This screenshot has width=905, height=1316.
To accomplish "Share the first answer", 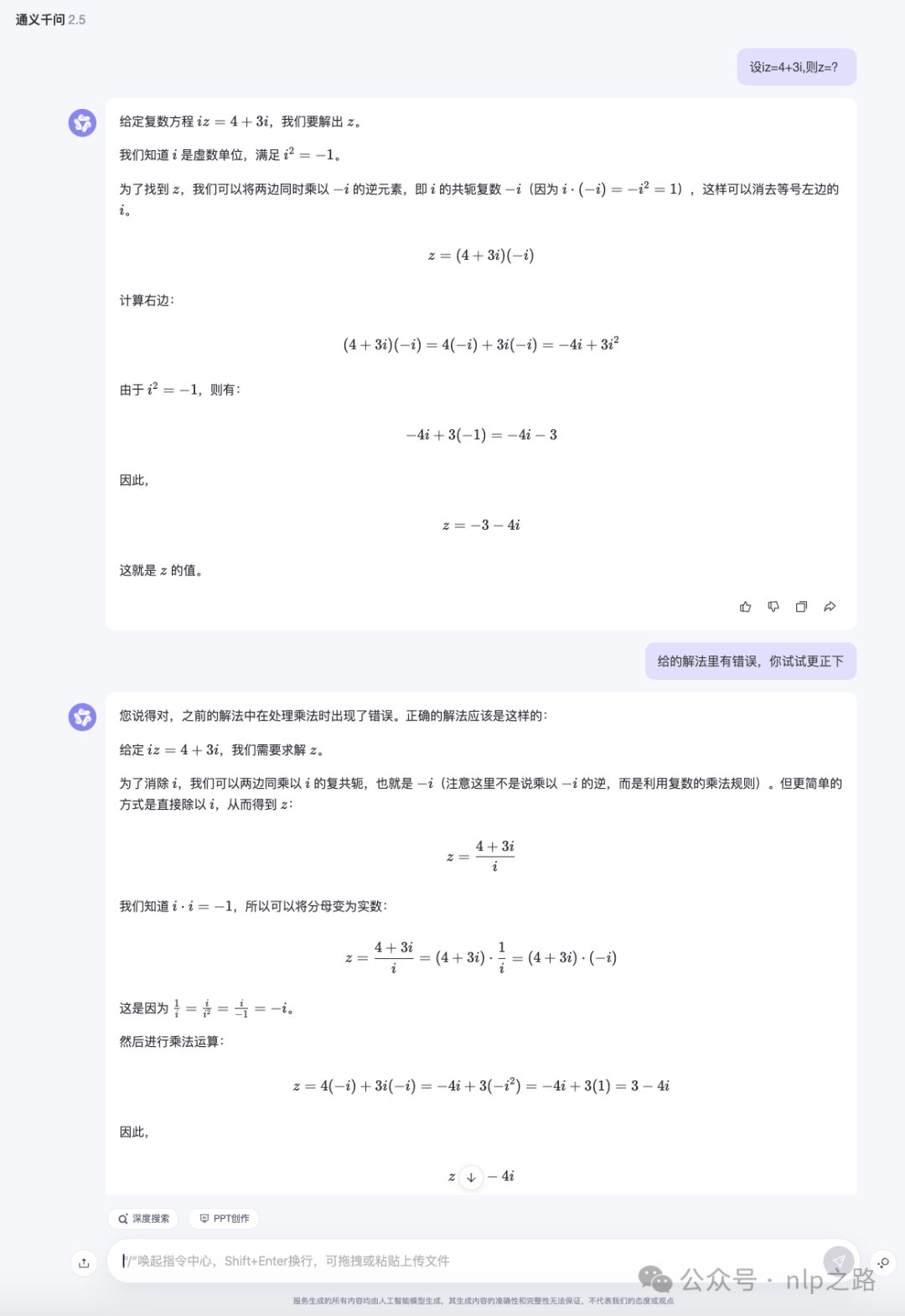I will coord(830,607).
